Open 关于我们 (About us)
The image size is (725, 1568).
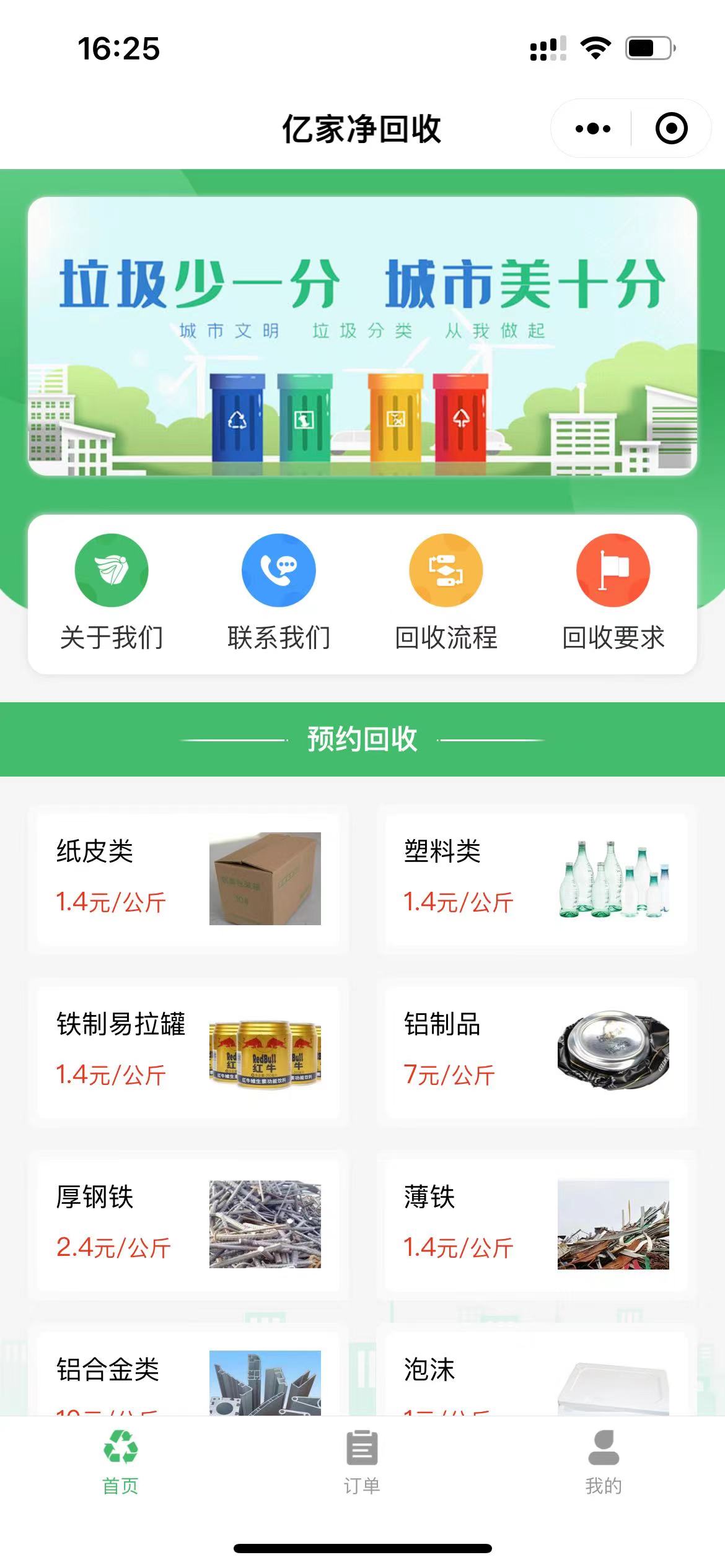(x=112, y=593)
